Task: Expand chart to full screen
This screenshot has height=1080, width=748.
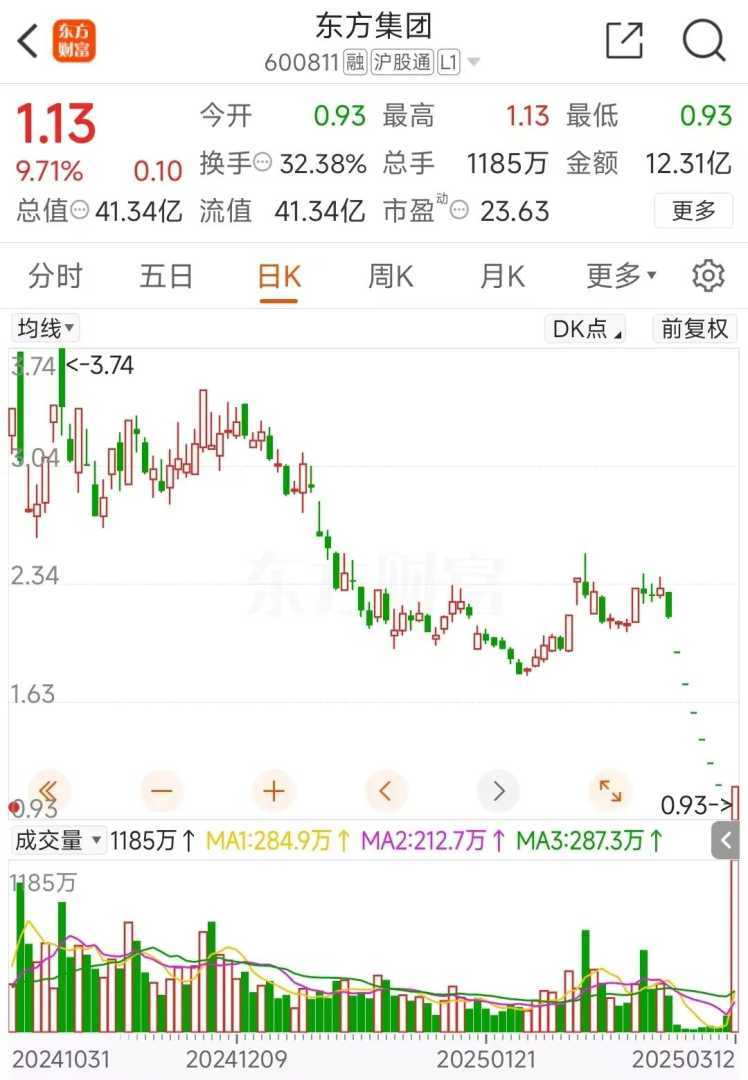Action: [610, 792]
